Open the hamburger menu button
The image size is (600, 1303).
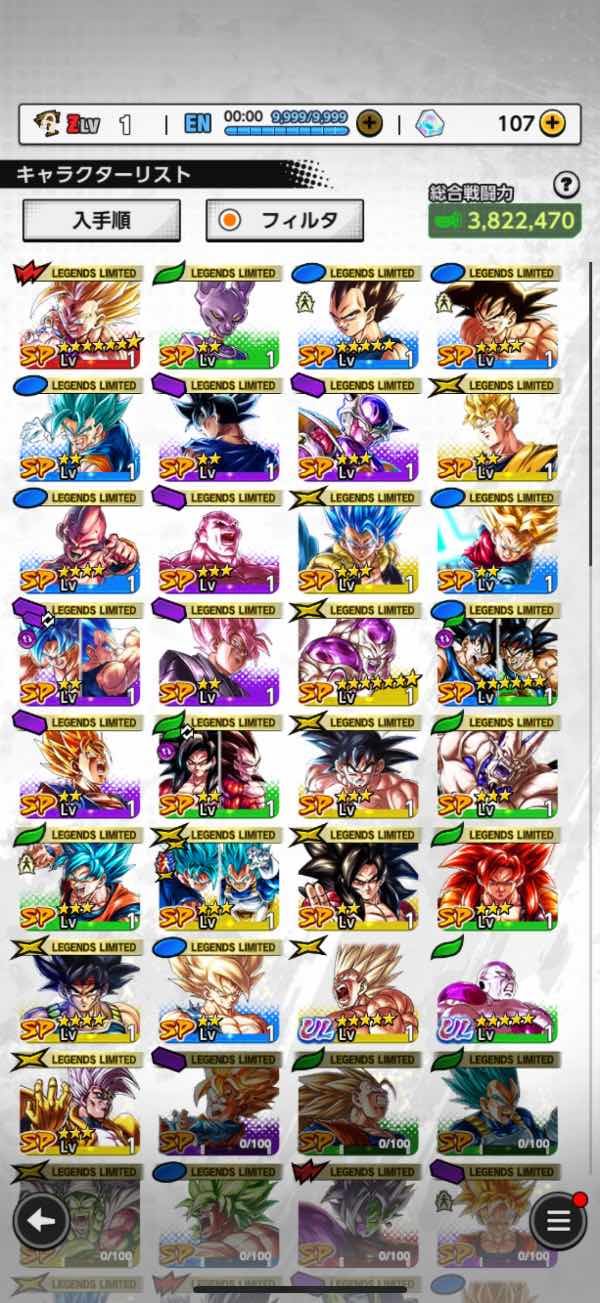(558, 1220)
